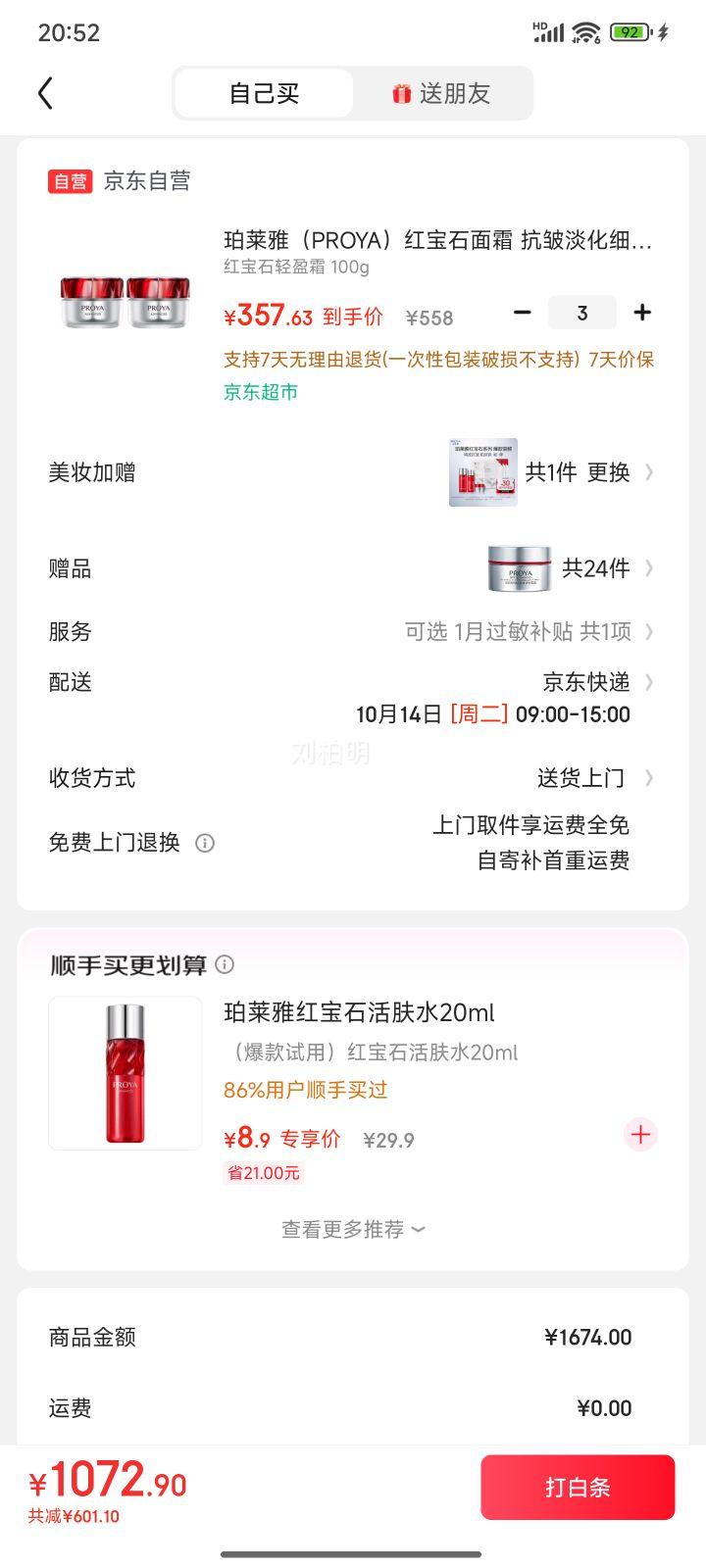
Task: Change the 京东快递 delivery time
Action: (588, 683)
